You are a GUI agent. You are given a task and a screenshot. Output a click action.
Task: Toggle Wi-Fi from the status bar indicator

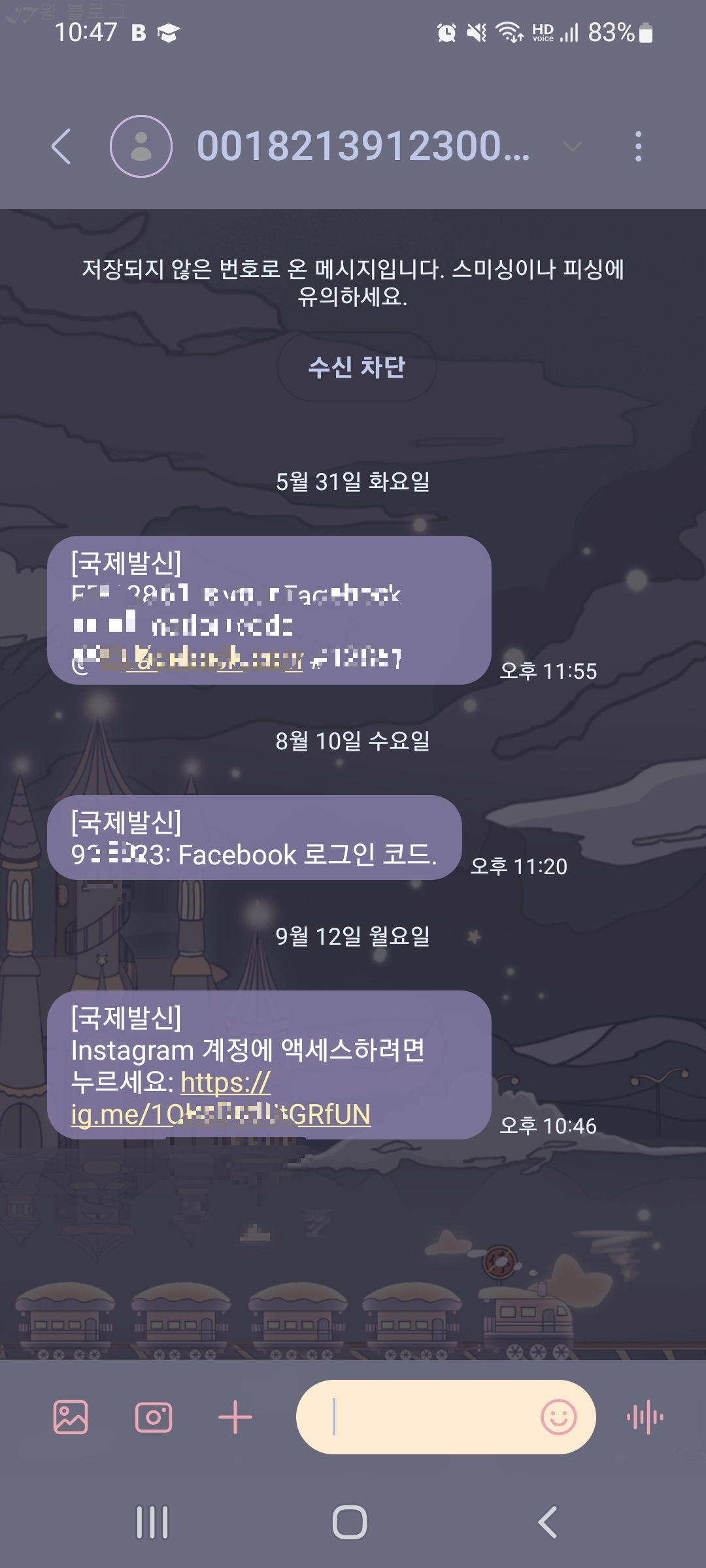[509, 34]
